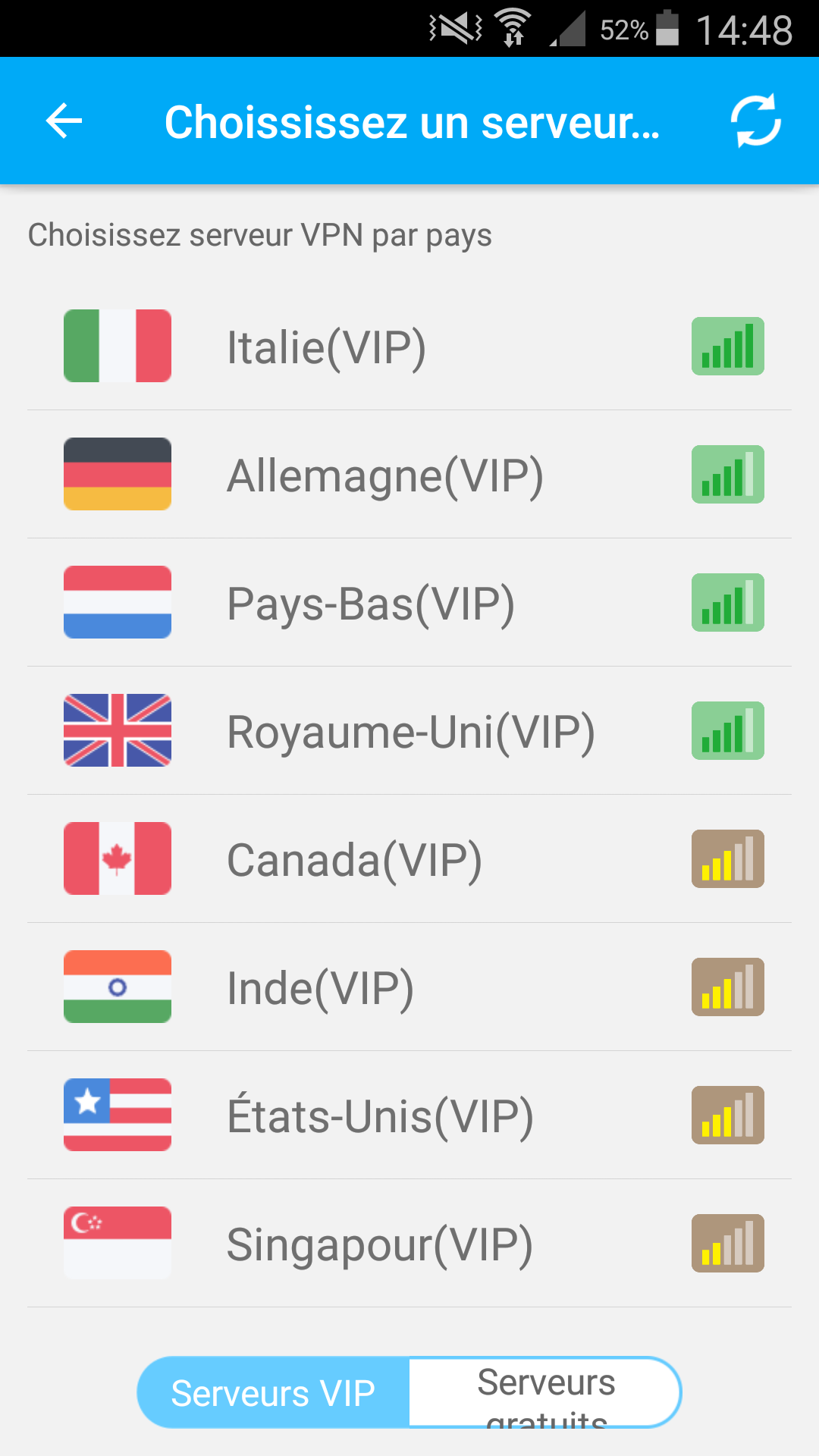Select the Singapour(VIP) server
Viewport: 819px width, 1456px height.
pyautogui.click(x=409, y=1244)
